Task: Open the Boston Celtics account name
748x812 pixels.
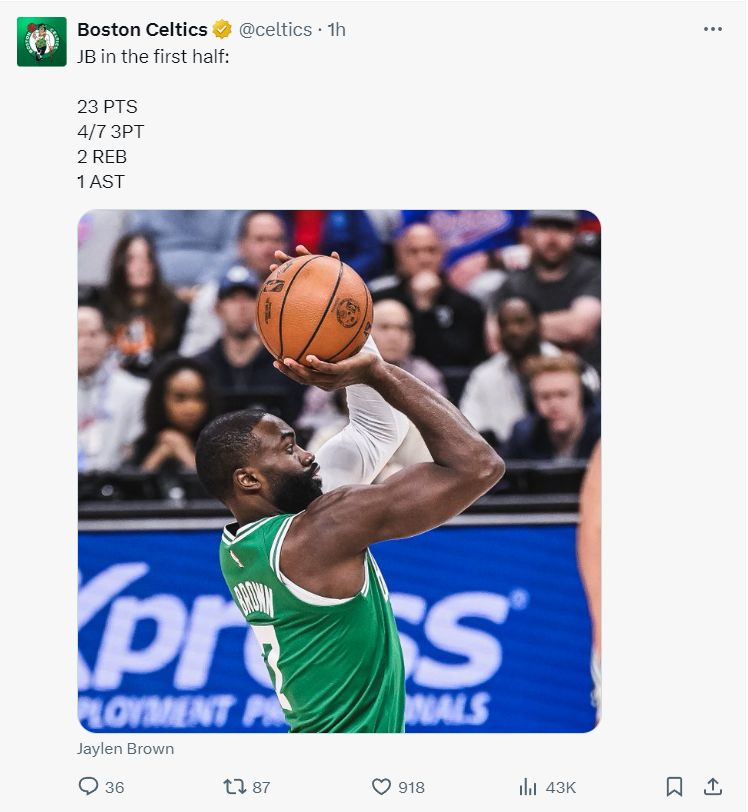Action: click(142, 29)
